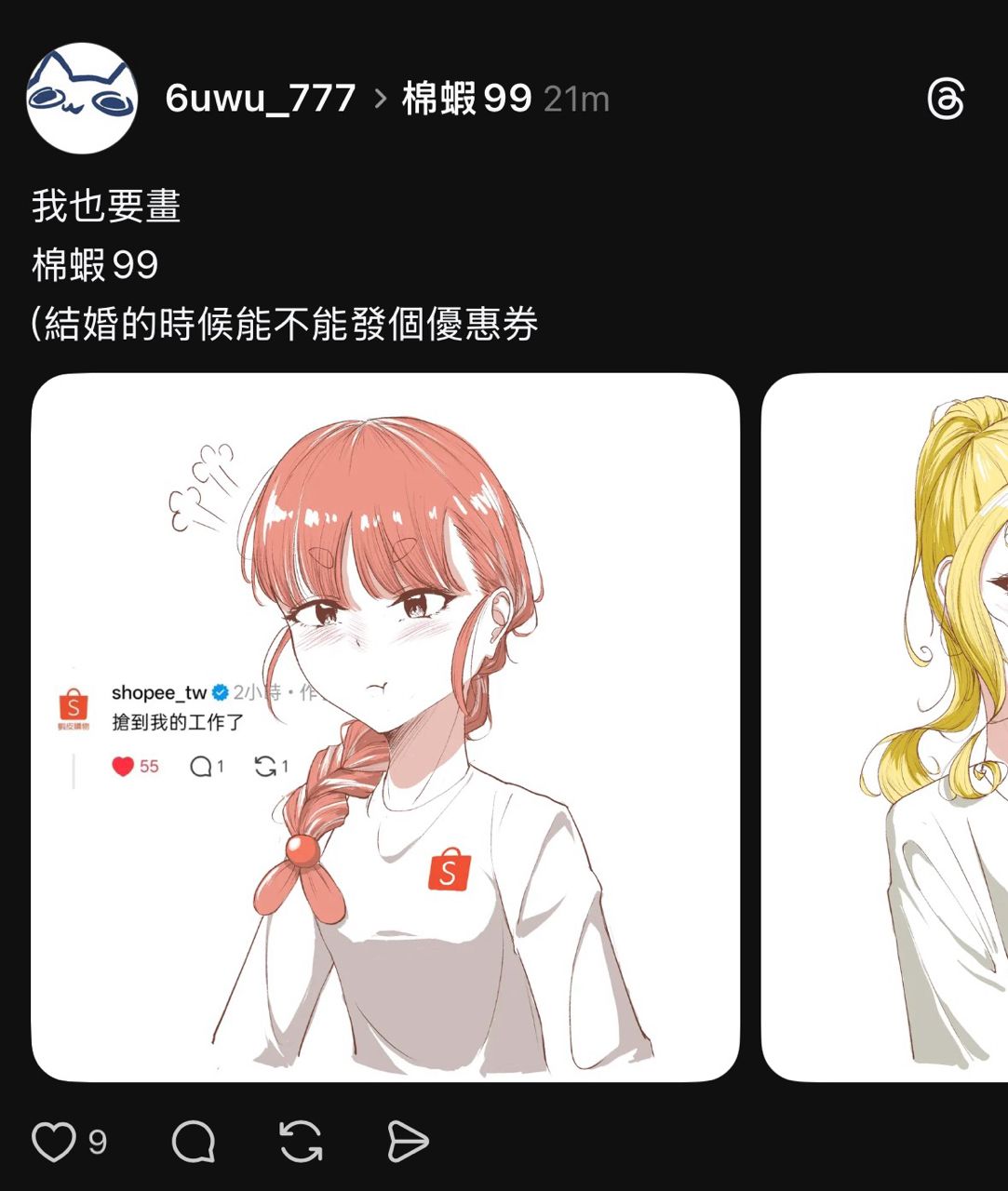Open the pink-haired Shopee girl drawing
1008x1191 pixels.
point(385,727)
